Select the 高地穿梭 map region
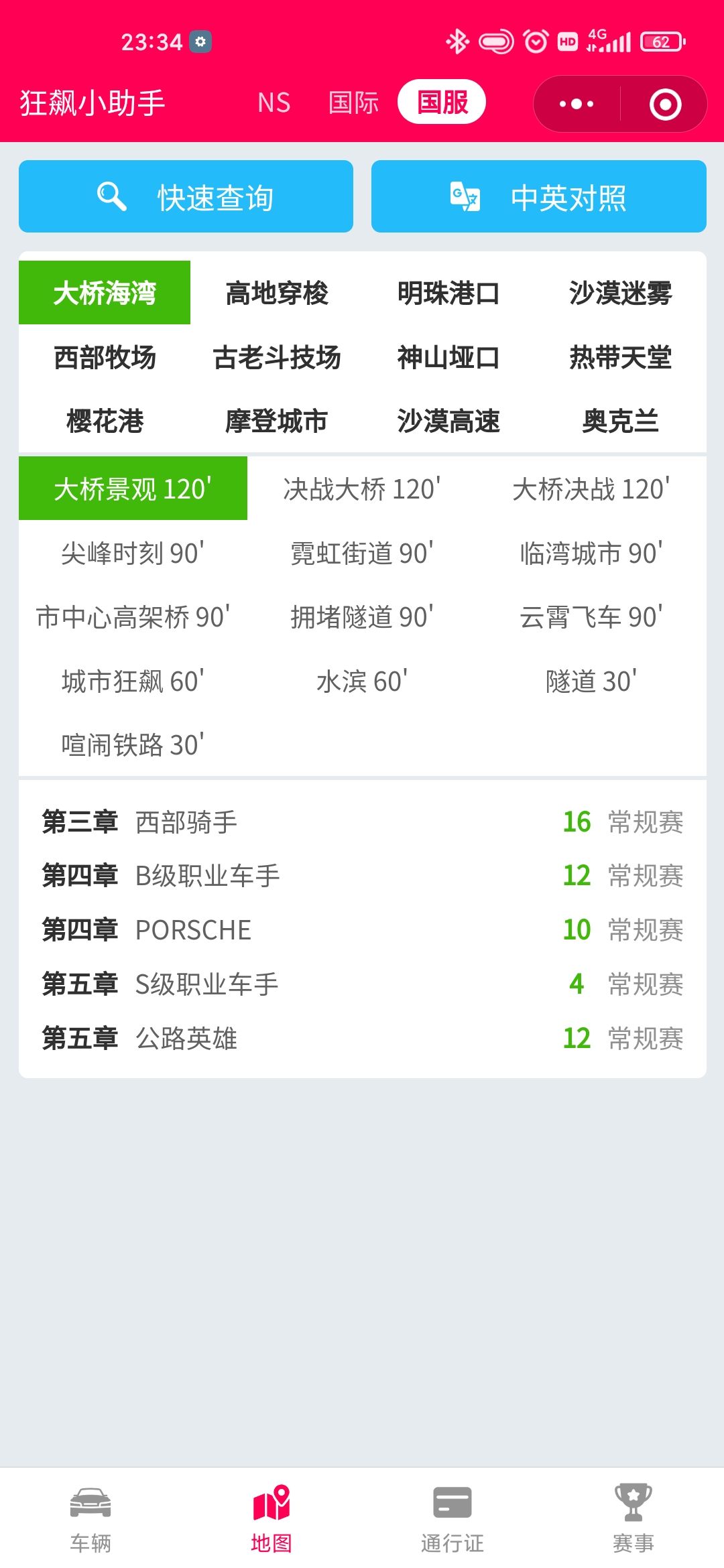 (277, 293)
